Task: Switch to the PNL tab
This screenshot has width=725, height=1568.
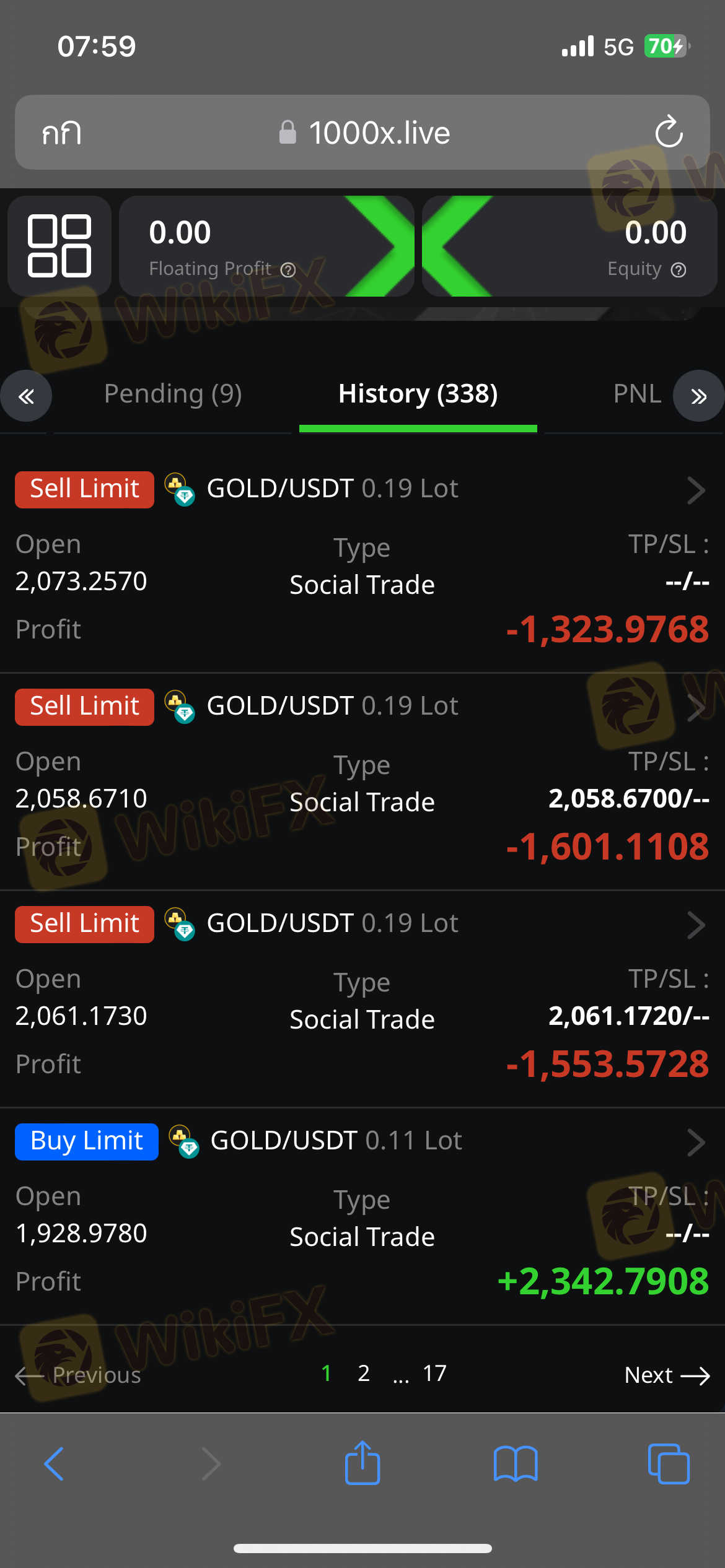Action: coord(636,394)
